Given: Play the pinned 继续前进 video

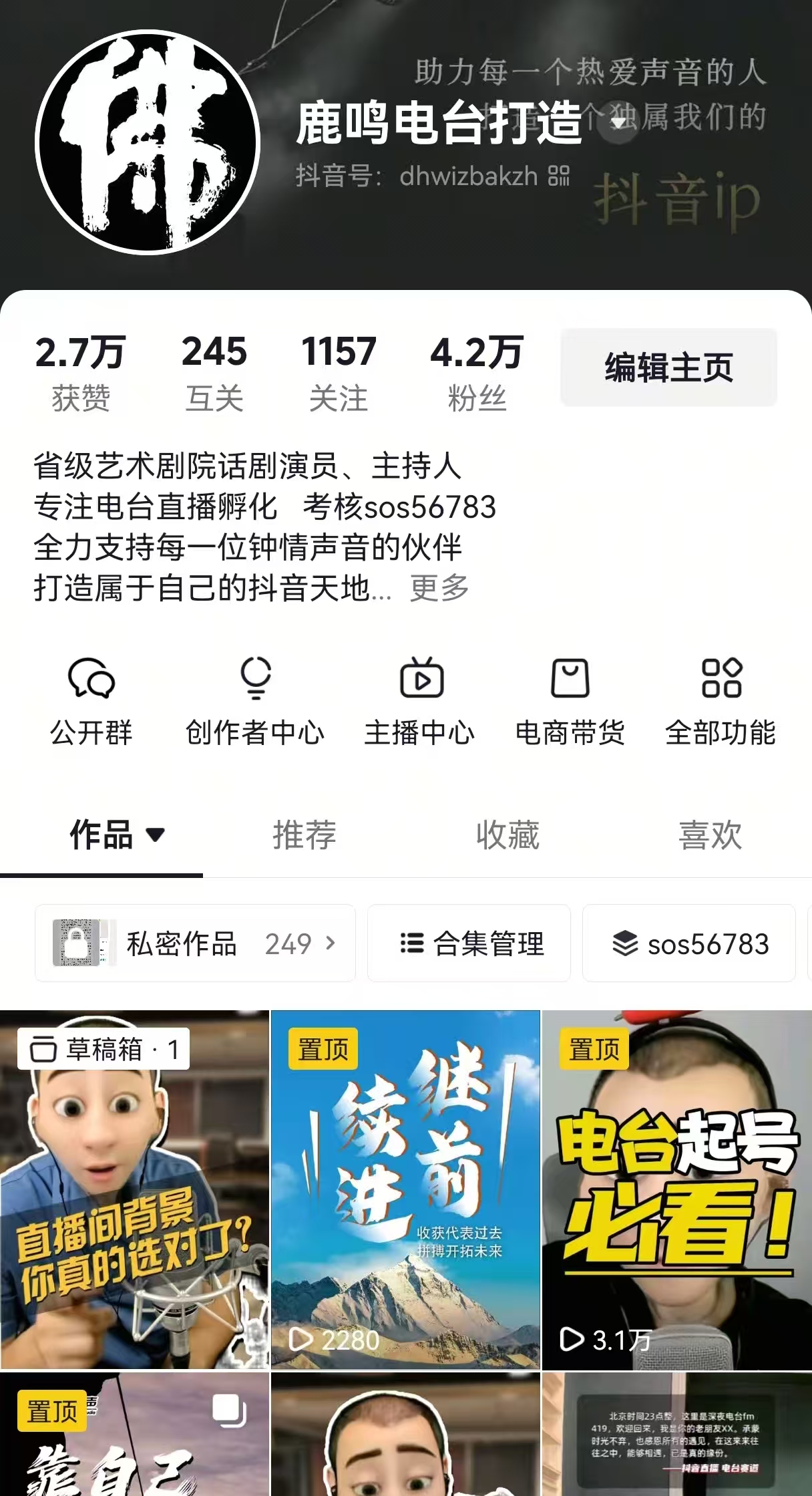Looking at the screenshot, I should point(405,1189).
